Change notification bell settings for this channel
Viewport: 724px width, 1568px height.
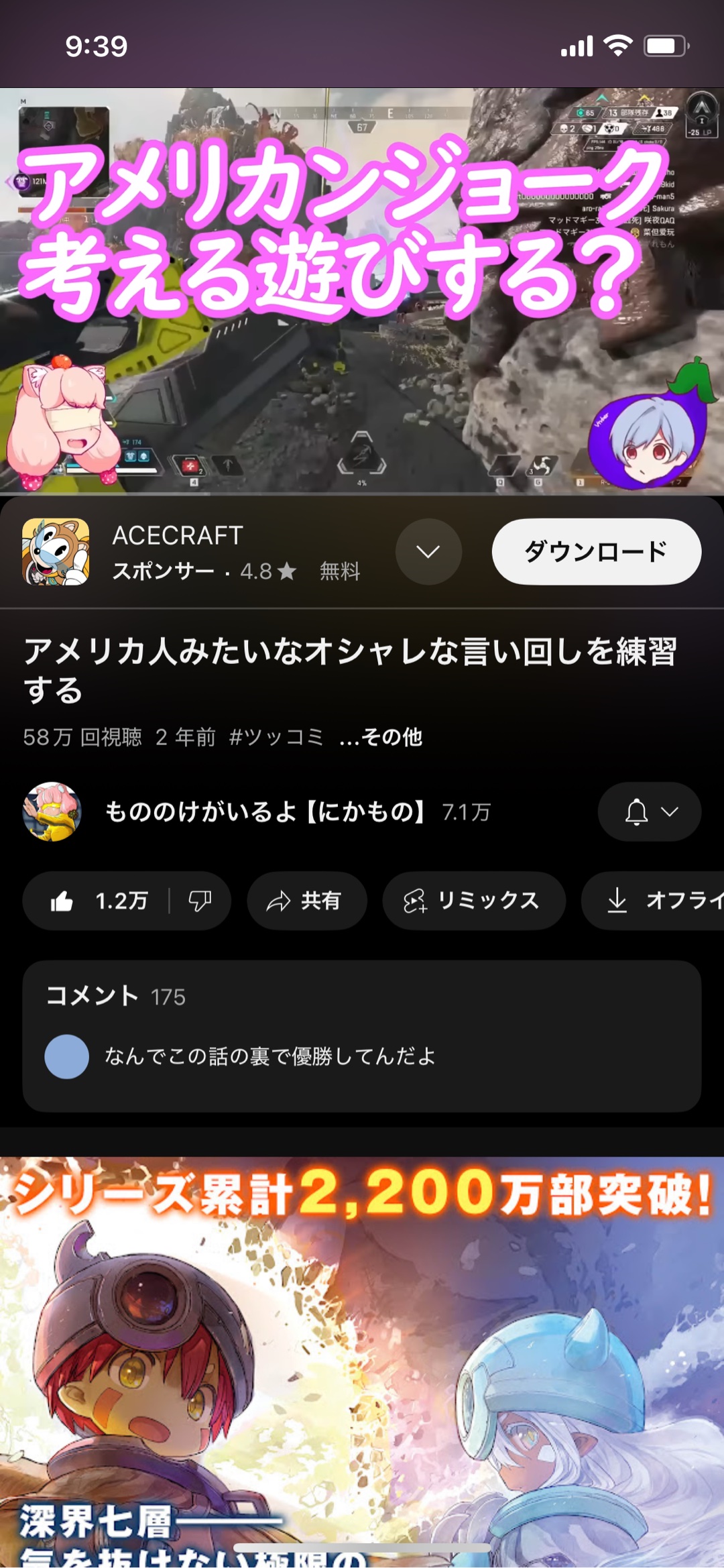click(649, 811)
